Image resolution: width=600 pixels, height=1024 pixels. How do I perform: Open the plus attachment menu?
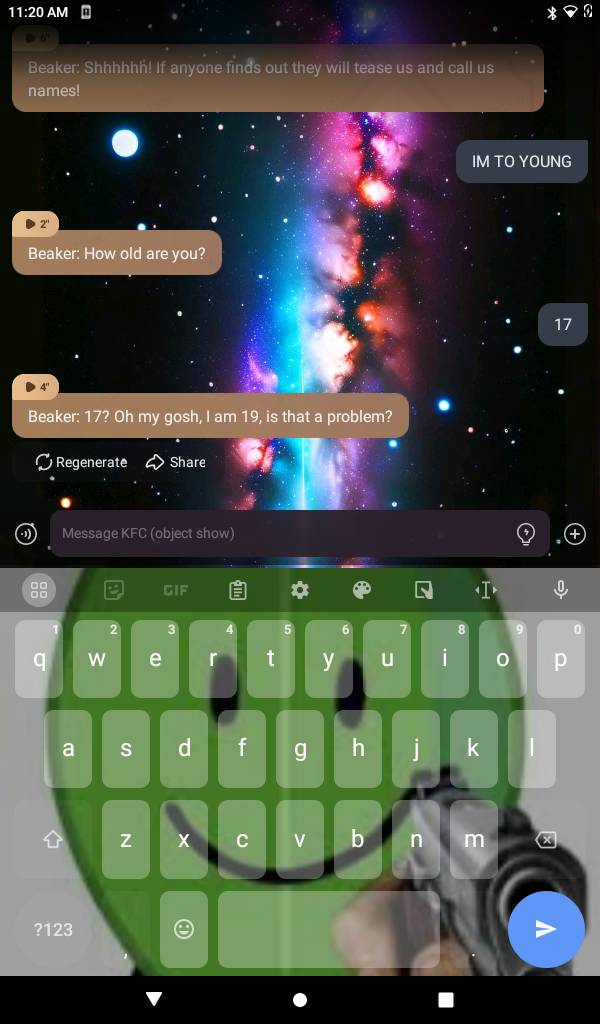tap(575, 534)
